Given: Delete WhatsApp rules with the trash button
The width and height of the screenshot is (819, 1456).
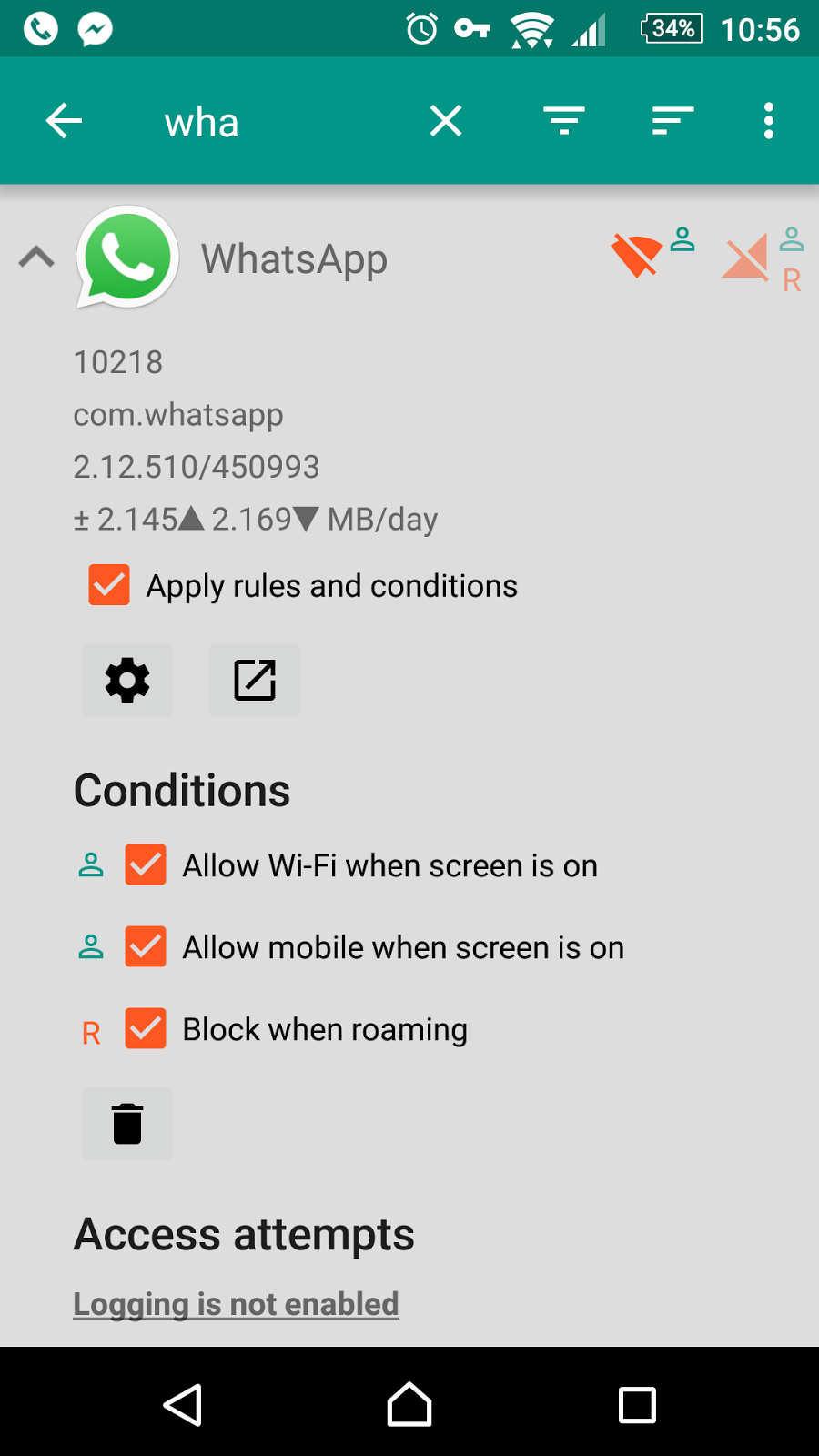Looking at the screenshot, I should [127, 1124].
